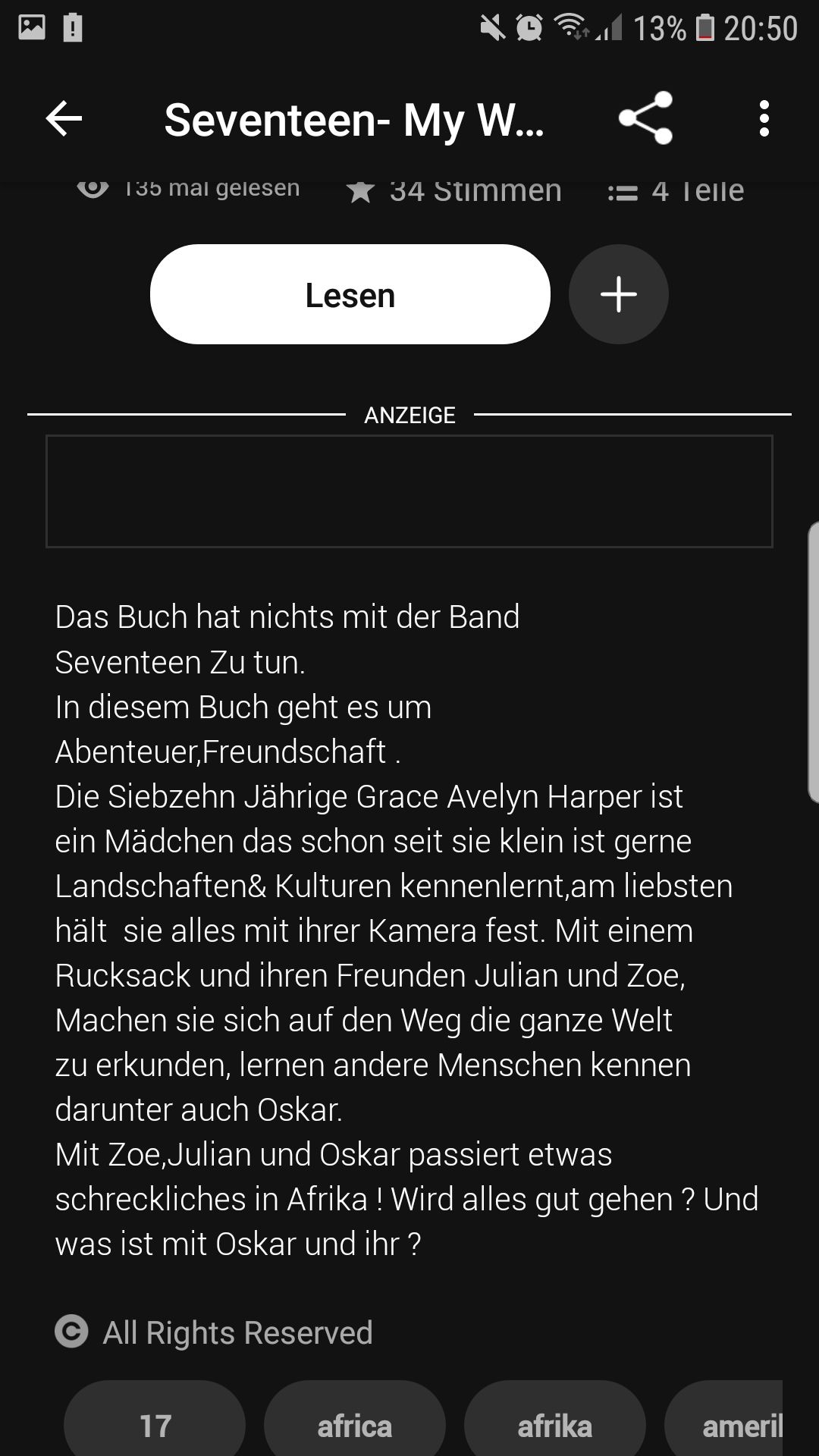Tap the Lesen button to read
The width and height of the screenshot is (819, 1456).
pos(350,294)
